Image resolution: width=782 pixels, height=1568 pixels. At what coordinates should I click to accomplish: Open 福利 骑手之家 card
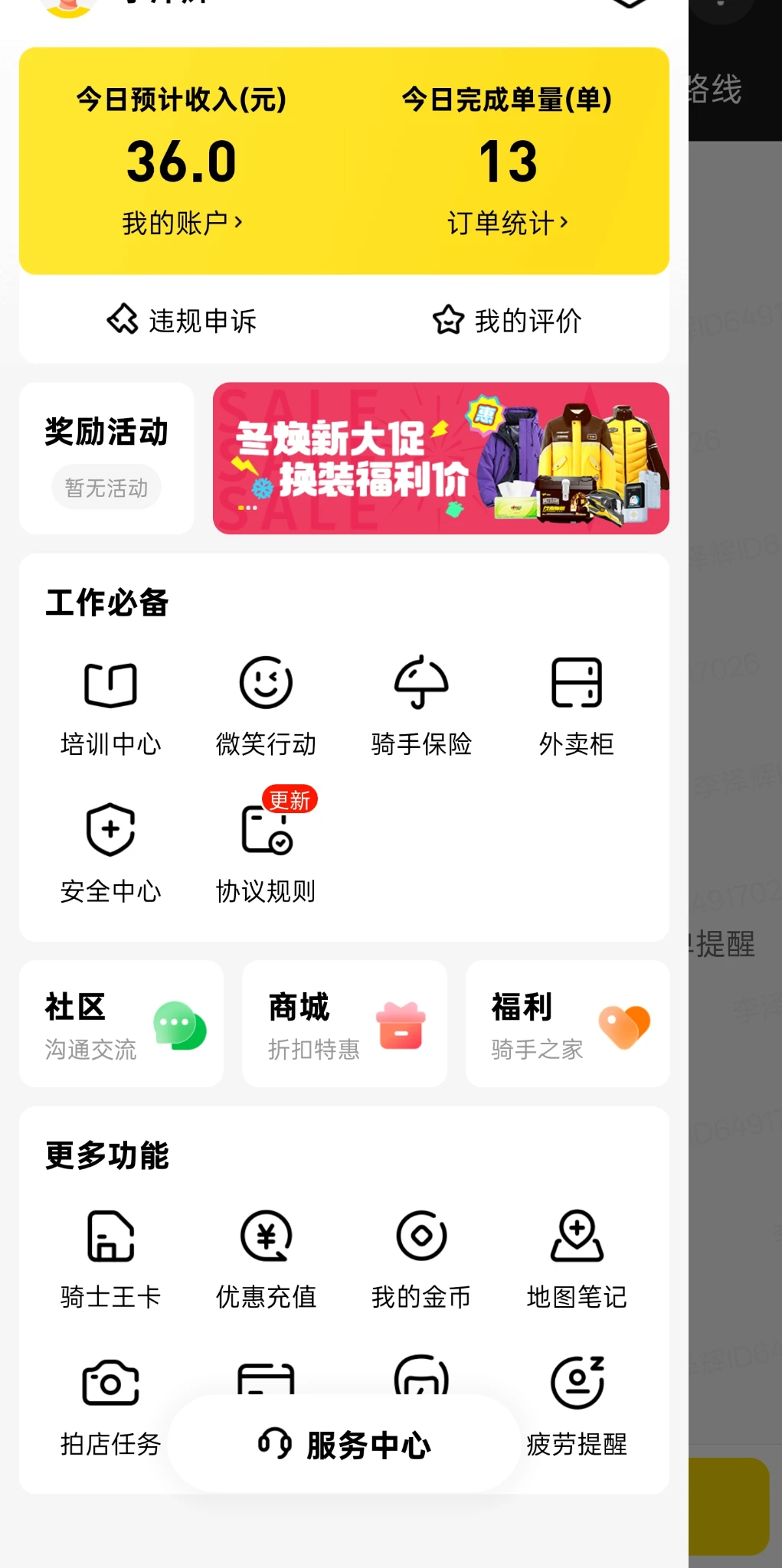[x=568, y=1024]
